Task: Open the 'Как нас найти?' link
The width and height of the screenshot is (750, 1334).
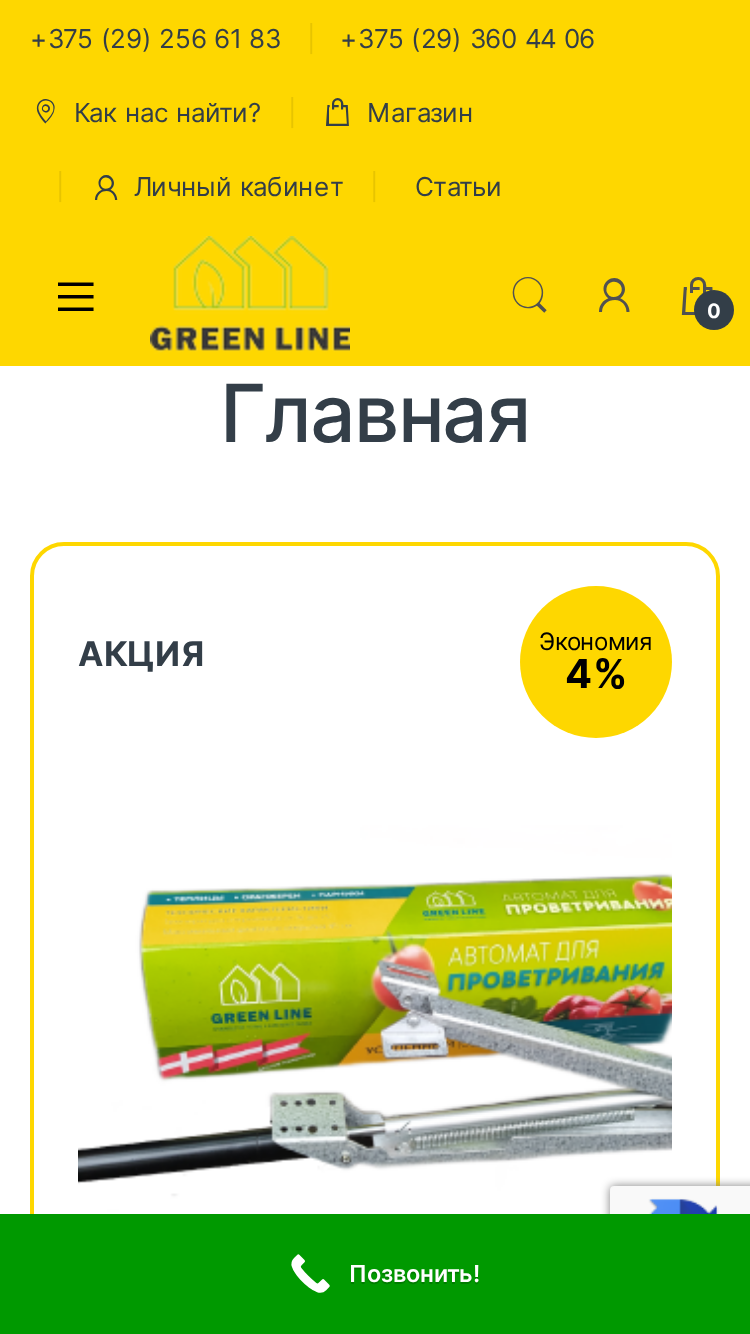Action: [147, 113]
